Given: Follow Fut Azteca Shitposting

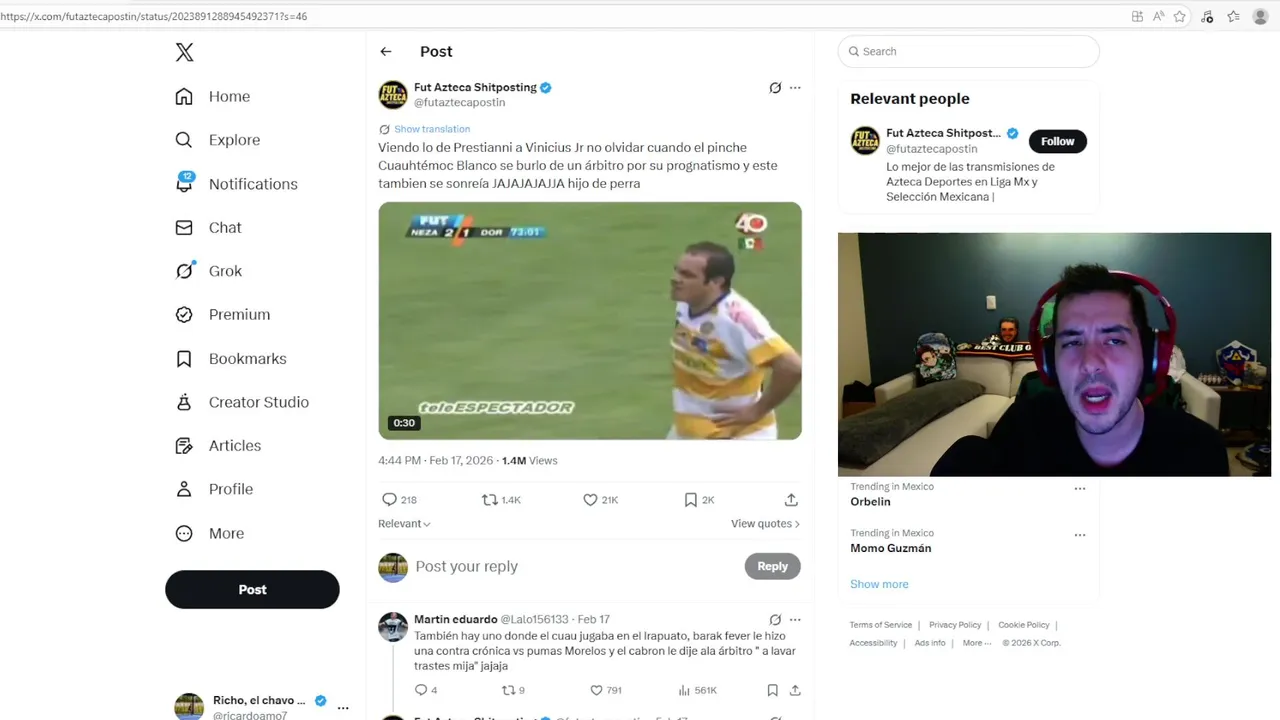Looking at the screenshot, I should tap(1057, 141).
